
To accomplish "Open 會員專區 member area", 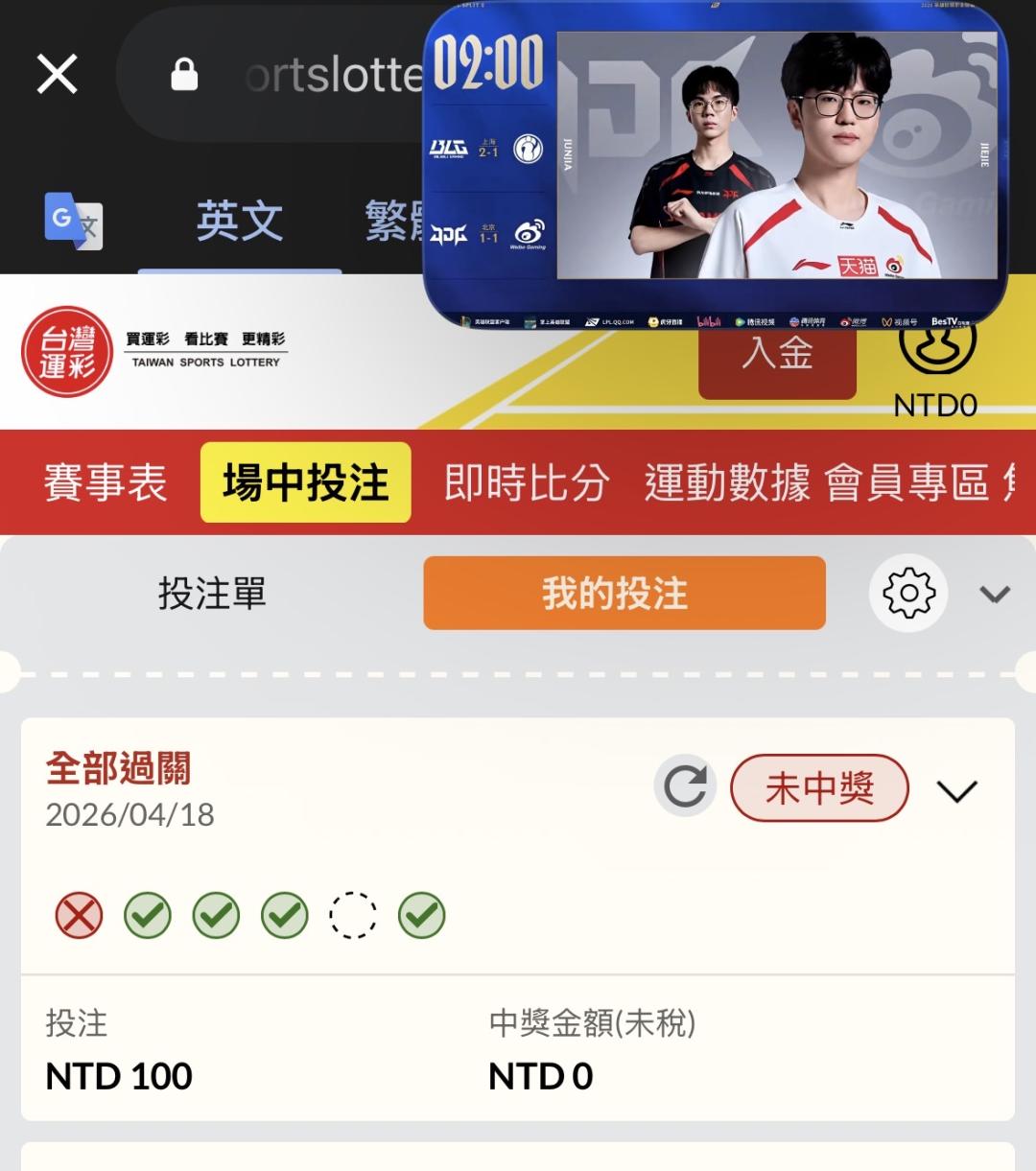I will (x=906, y=482).
